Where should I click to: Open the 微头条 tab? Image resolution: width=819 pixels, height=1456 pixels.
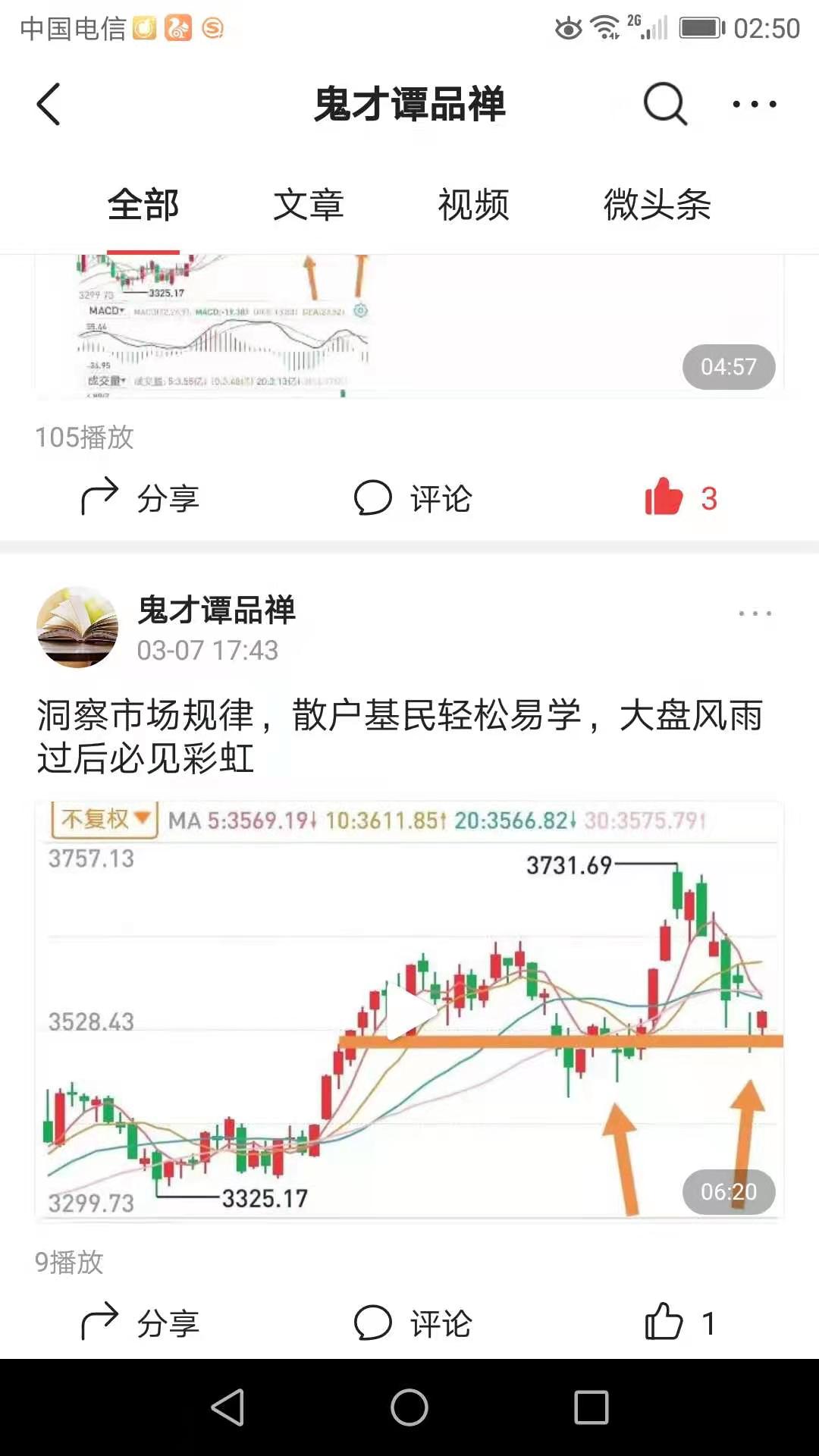[657, 205]
